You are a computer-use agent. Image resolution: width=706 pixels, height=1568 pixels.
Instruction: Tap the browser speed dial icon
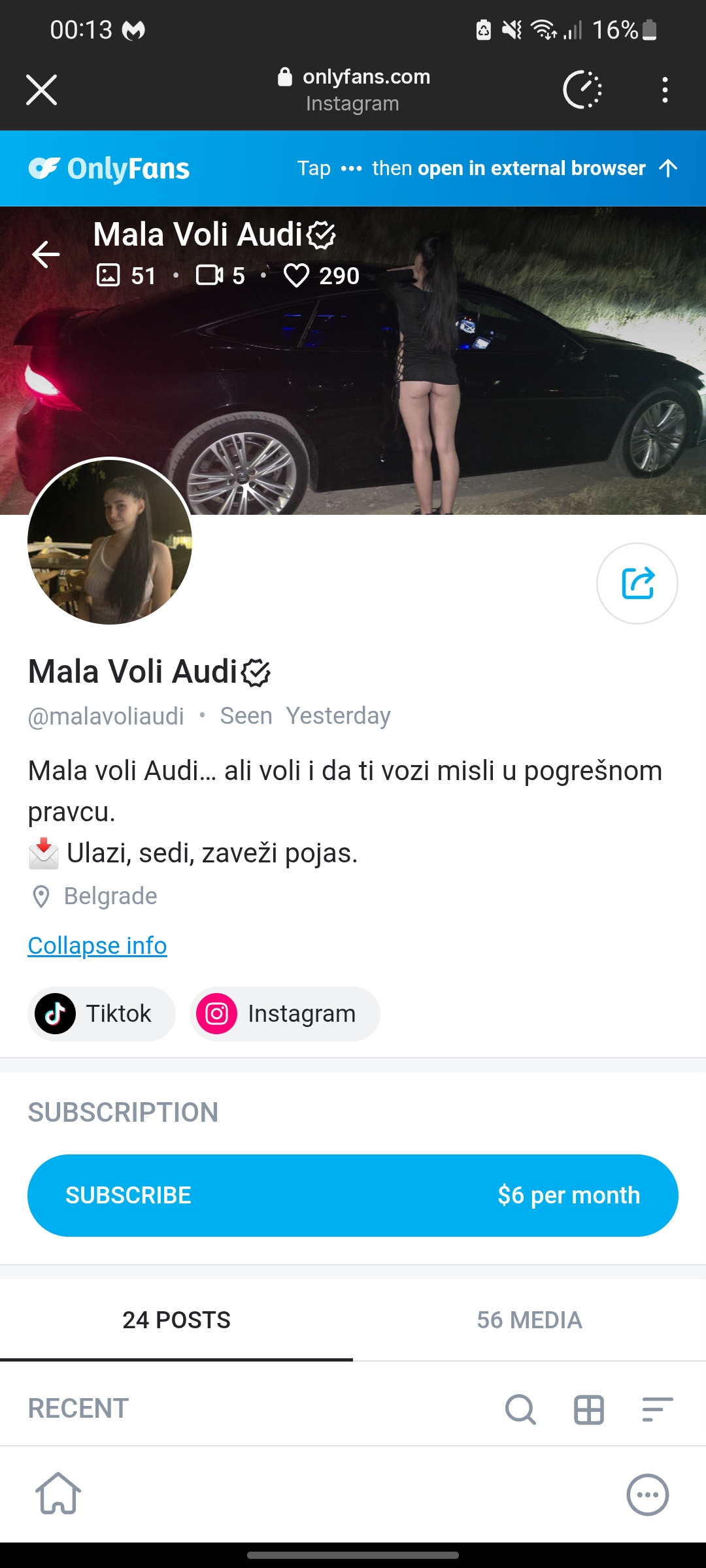pos(582,90)
